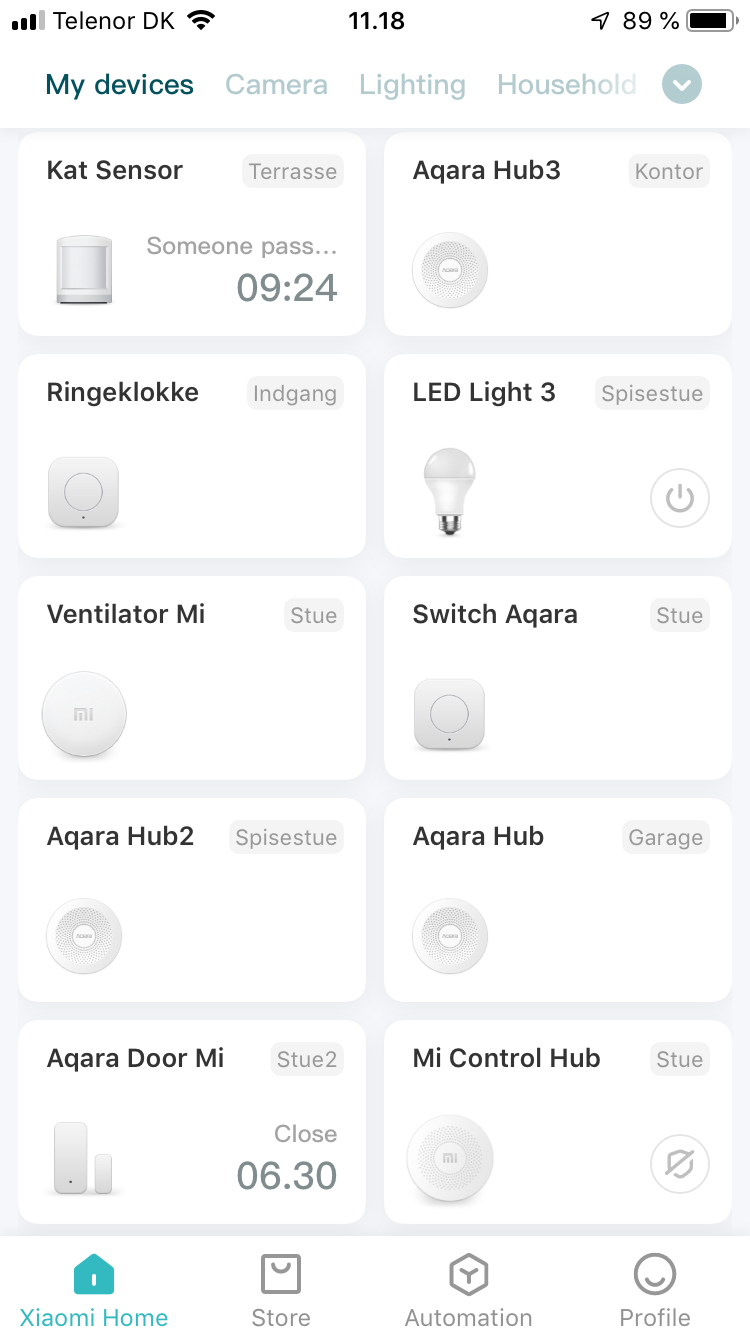
Task: Switch to the Profile tab
Action: 655,1290
